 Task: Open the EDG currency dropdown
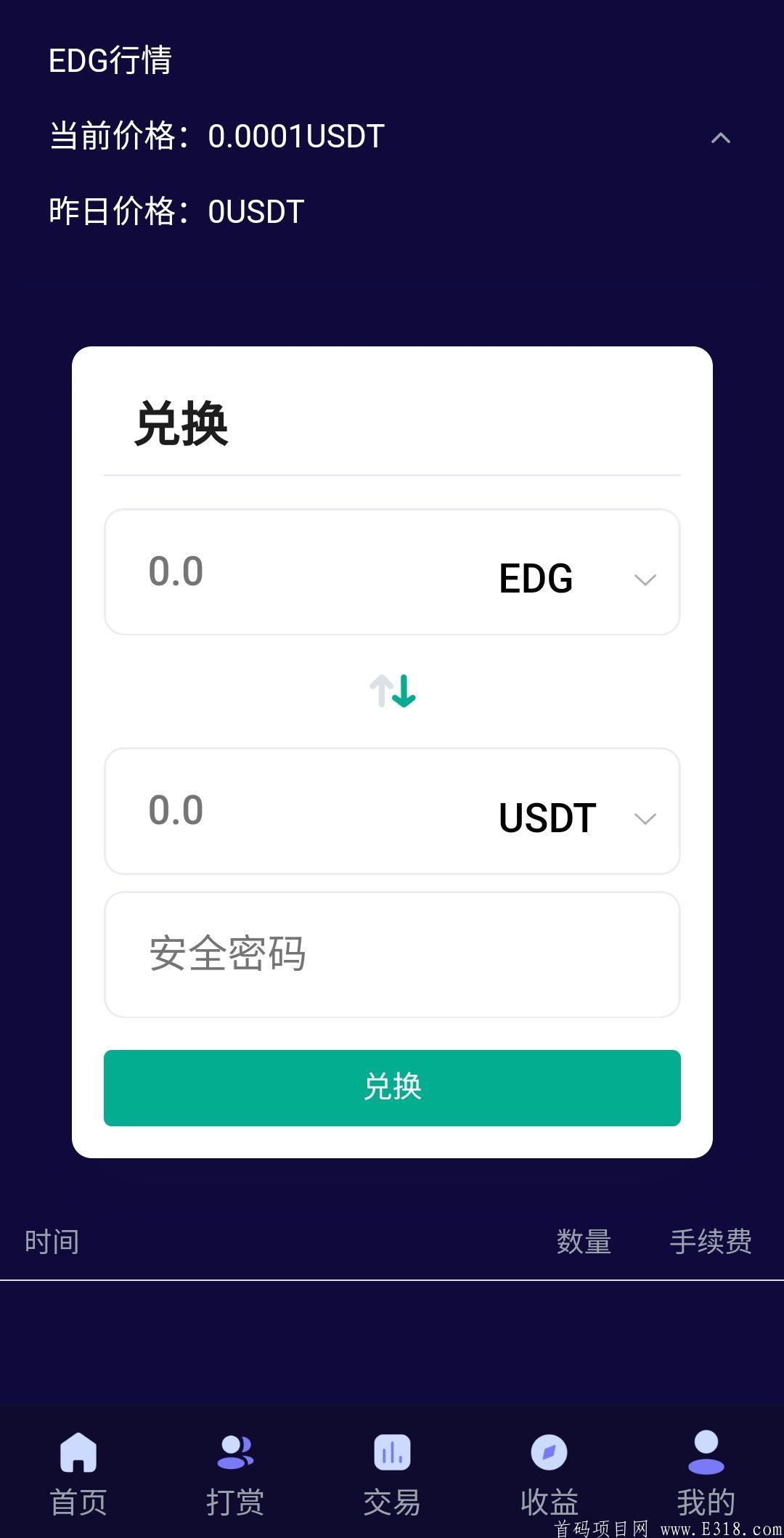[x=645, y=579]
